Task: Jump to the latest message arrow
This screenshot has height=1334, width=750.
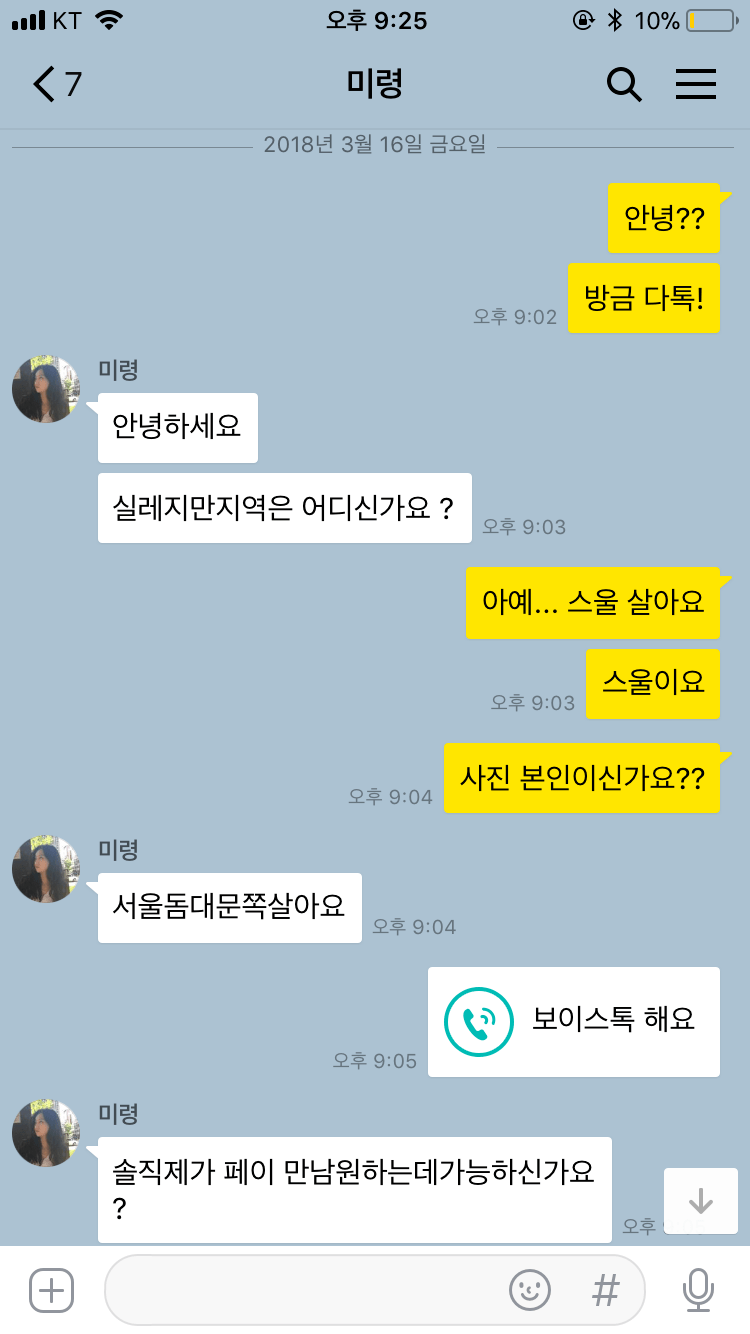Action: 701,1201
